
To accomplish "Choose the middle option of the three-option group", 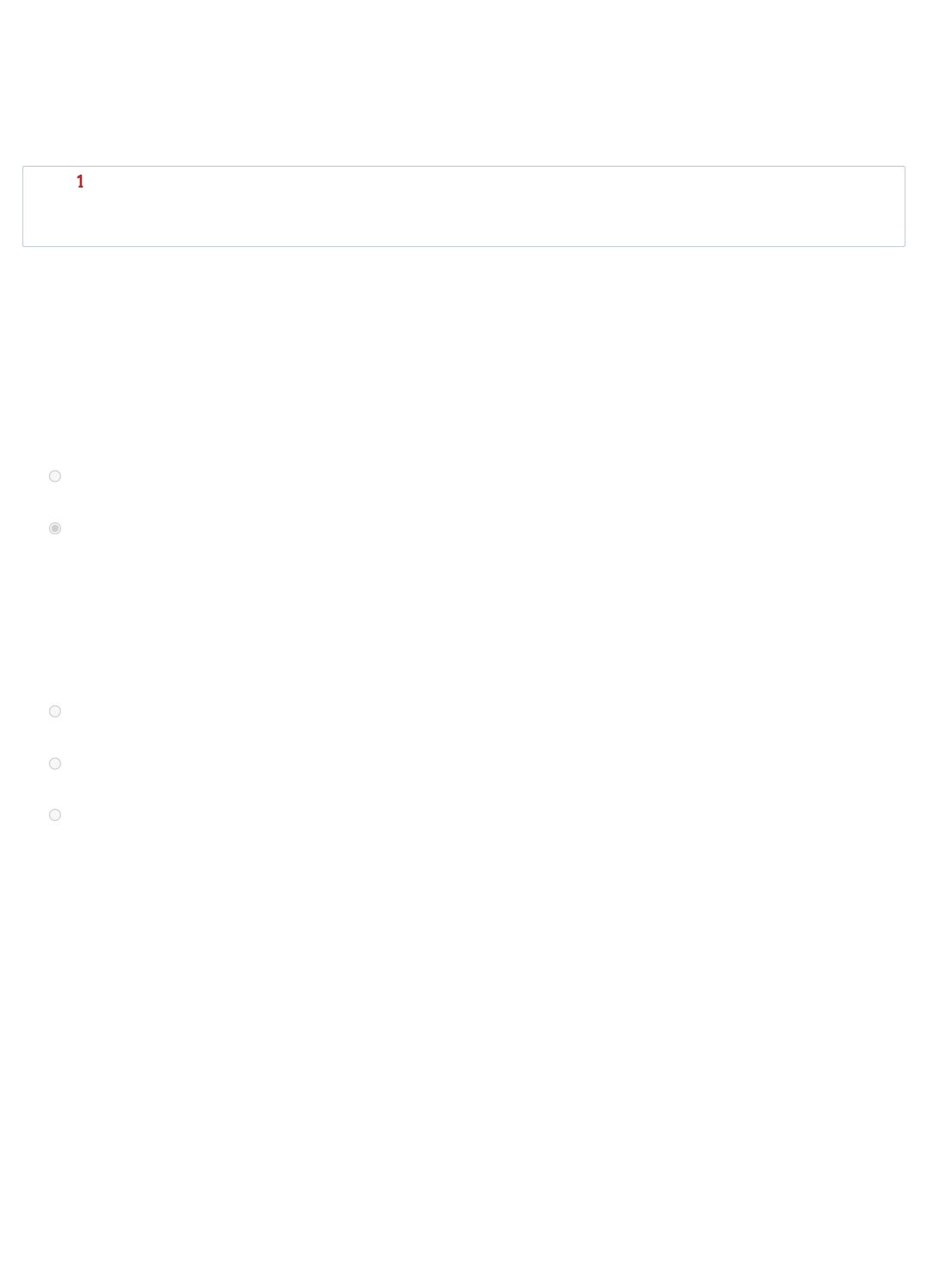I will tap(55, 763).
